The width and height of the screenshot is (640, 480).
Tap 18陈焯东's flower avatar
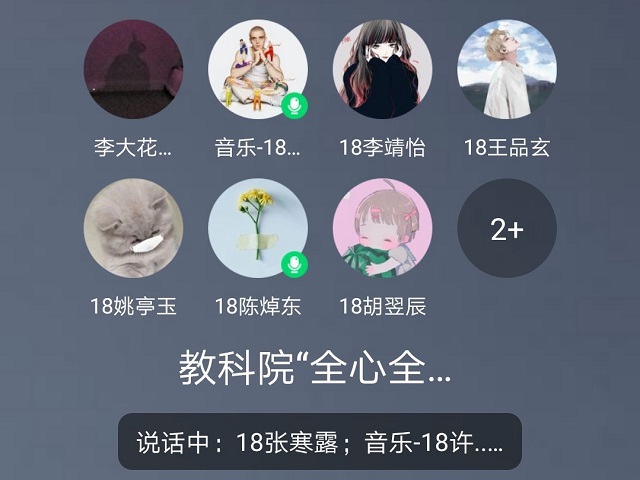(258, 228)
